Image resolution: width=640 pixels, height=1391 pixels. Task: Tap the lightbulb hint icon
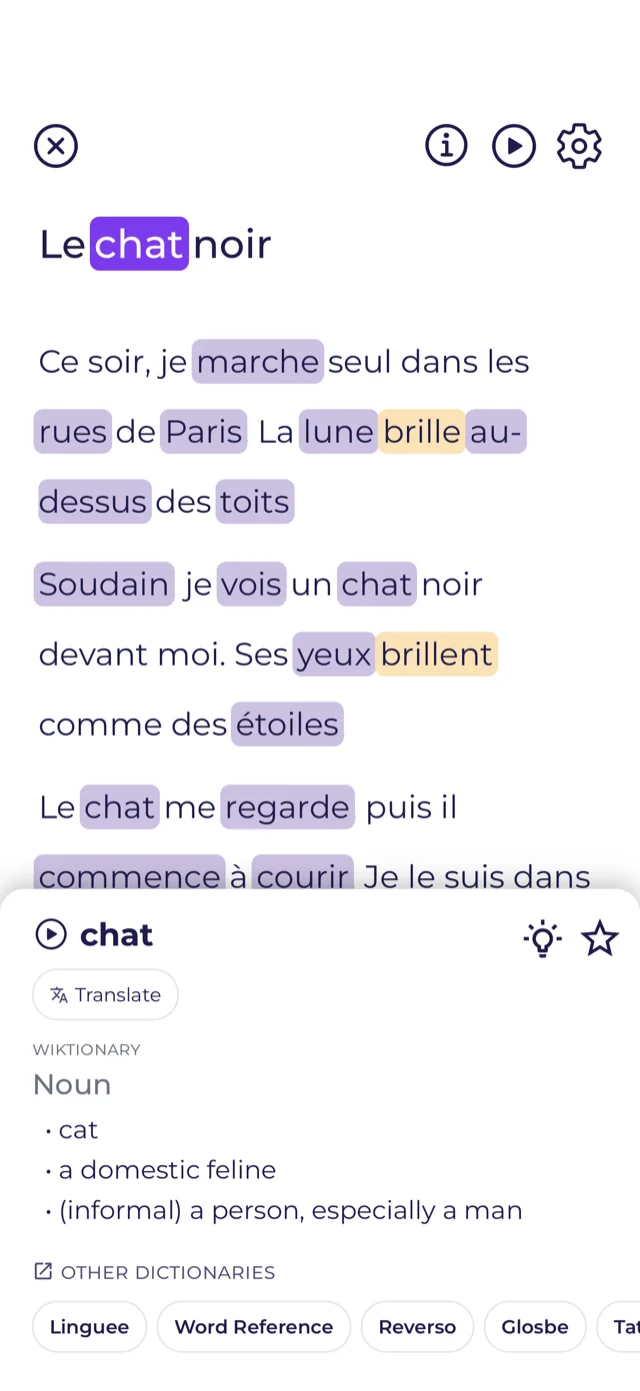542,938
